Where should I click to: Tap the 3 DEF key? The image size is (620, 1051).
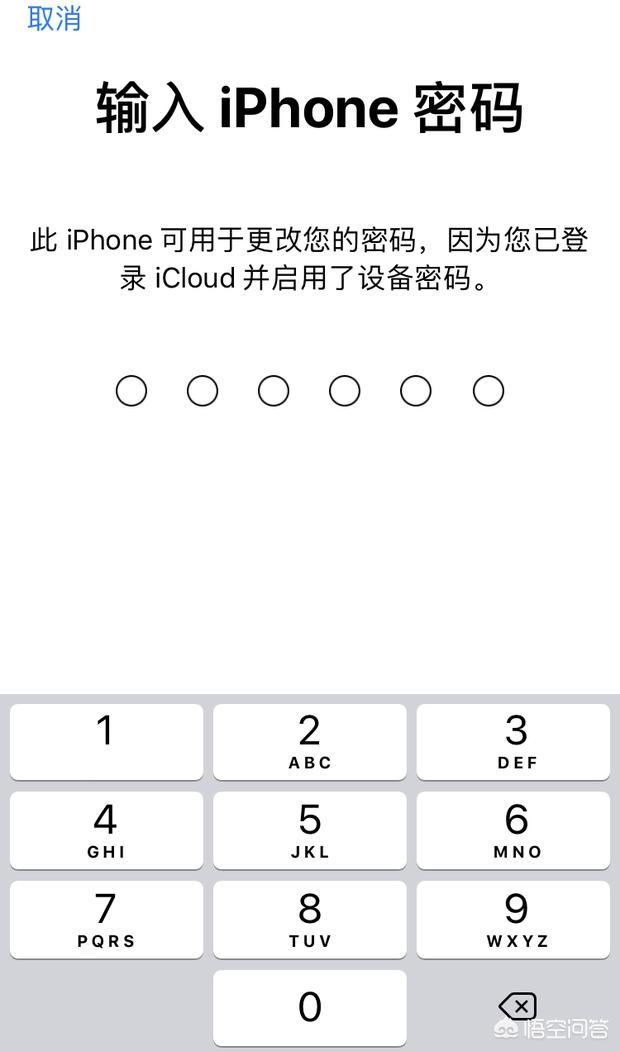point(513,741)
